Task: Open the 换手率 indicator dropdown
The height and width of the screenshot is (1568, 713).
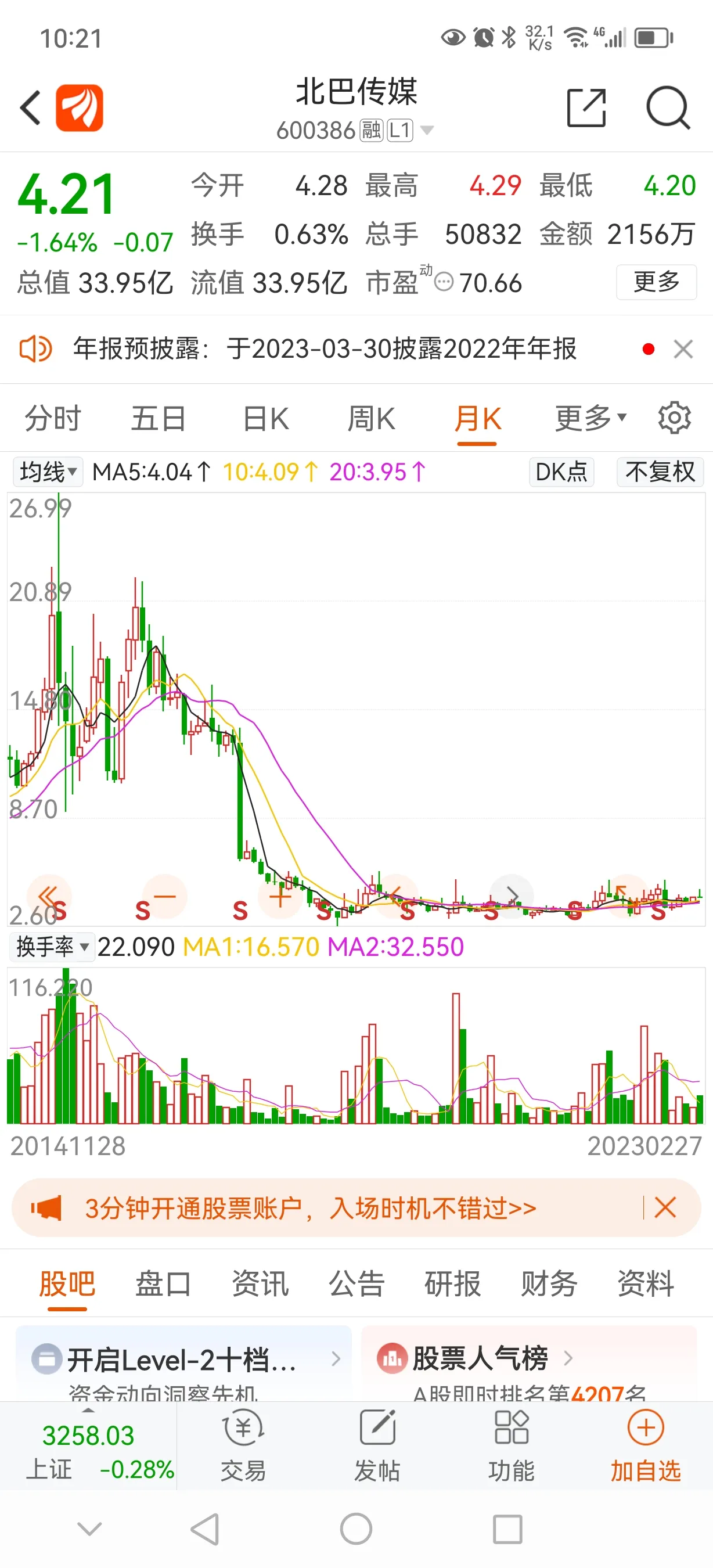Action: pos(53,947)
